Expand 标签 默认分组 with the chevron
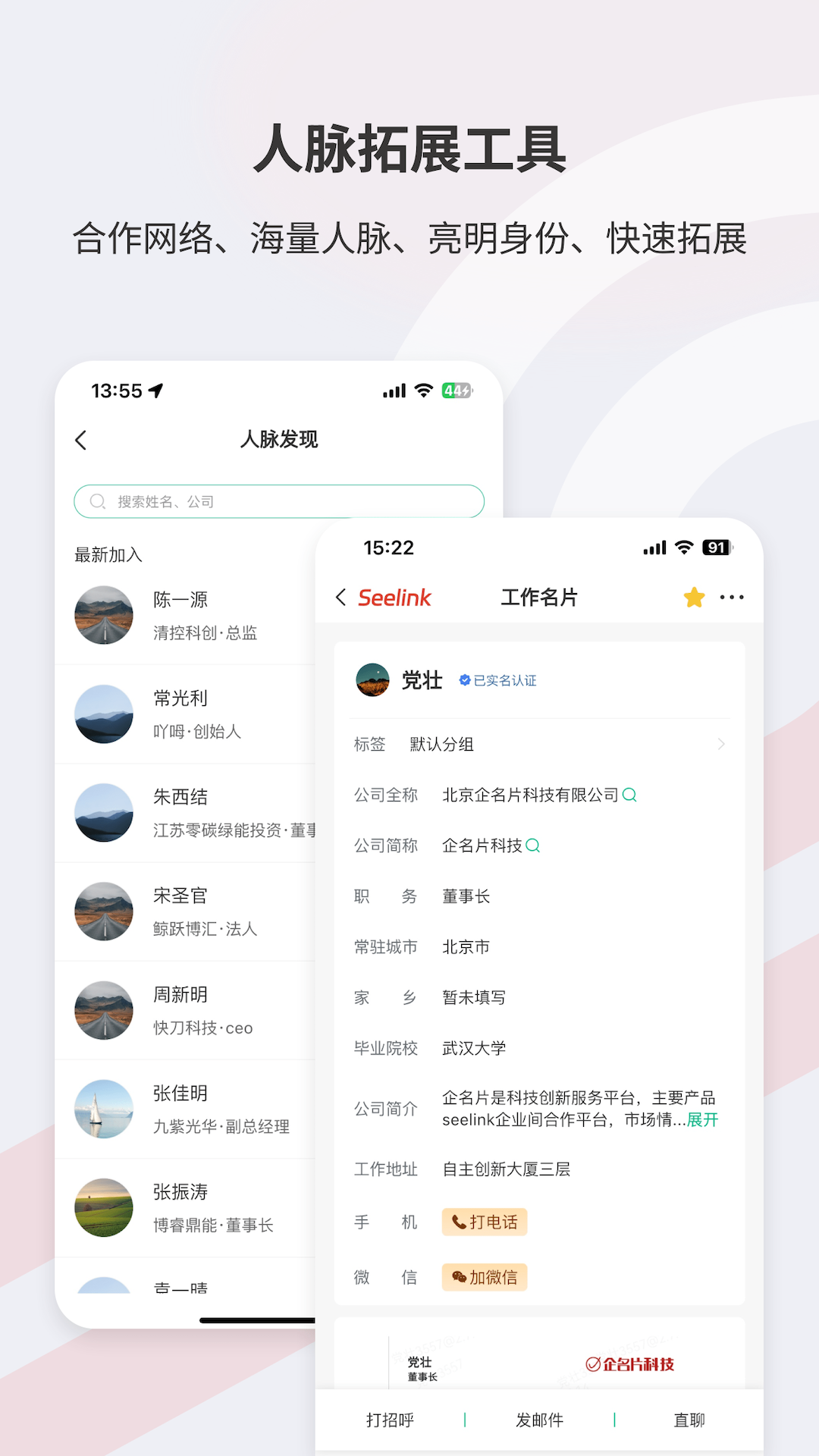 (x=720, y=744)
